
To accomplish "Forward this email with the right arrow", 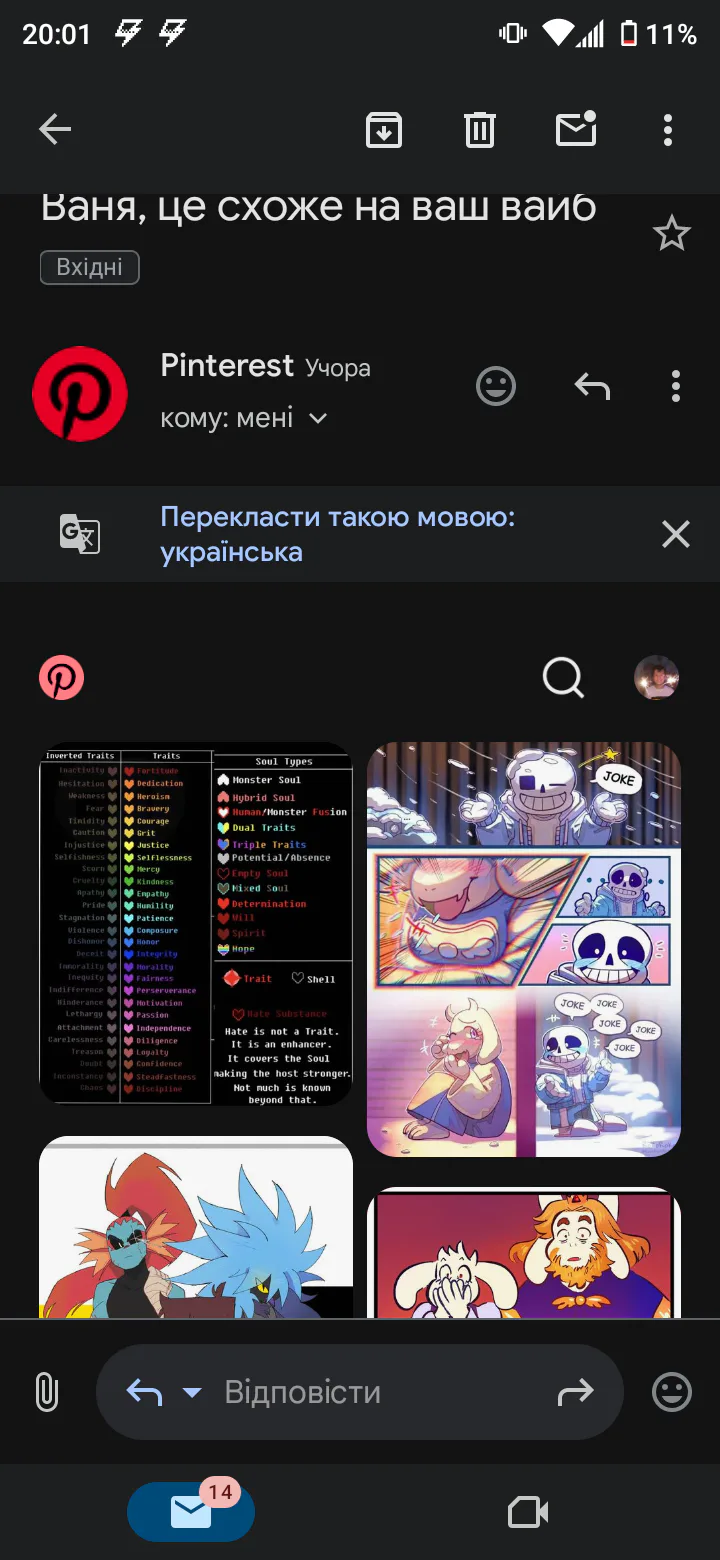I will pyautogui.click(x=575, y=1392).
